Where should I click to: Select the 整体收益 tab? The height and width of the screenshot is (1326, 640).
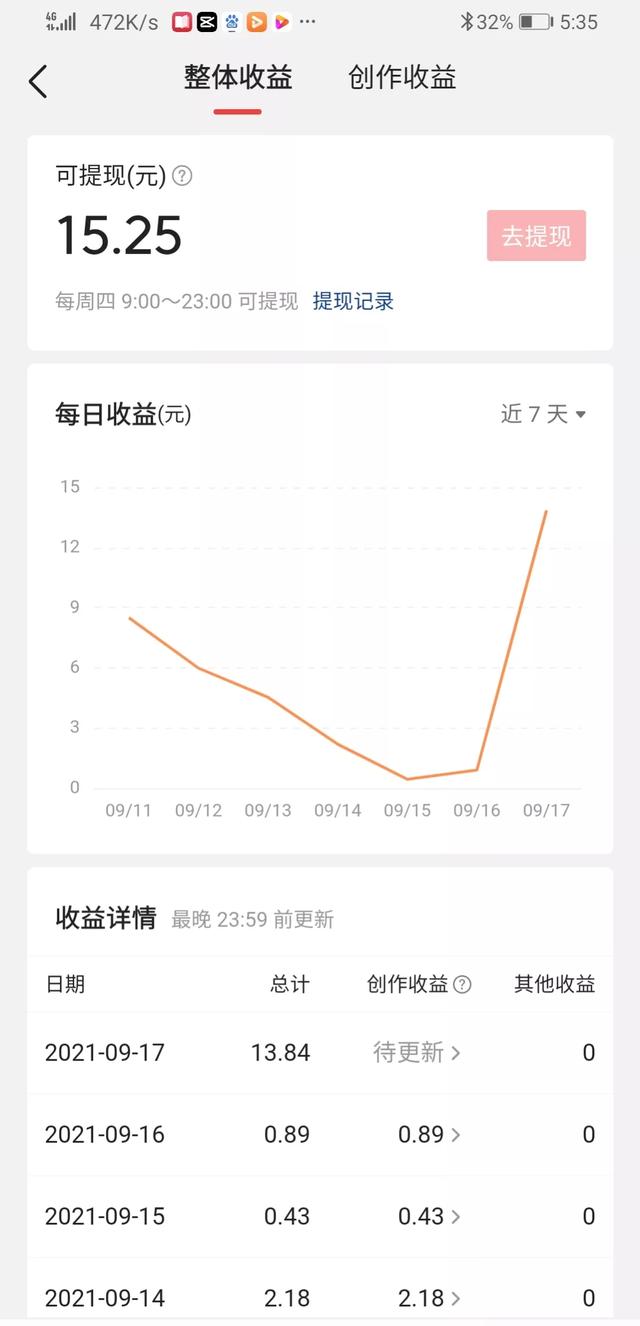[237, 78]
